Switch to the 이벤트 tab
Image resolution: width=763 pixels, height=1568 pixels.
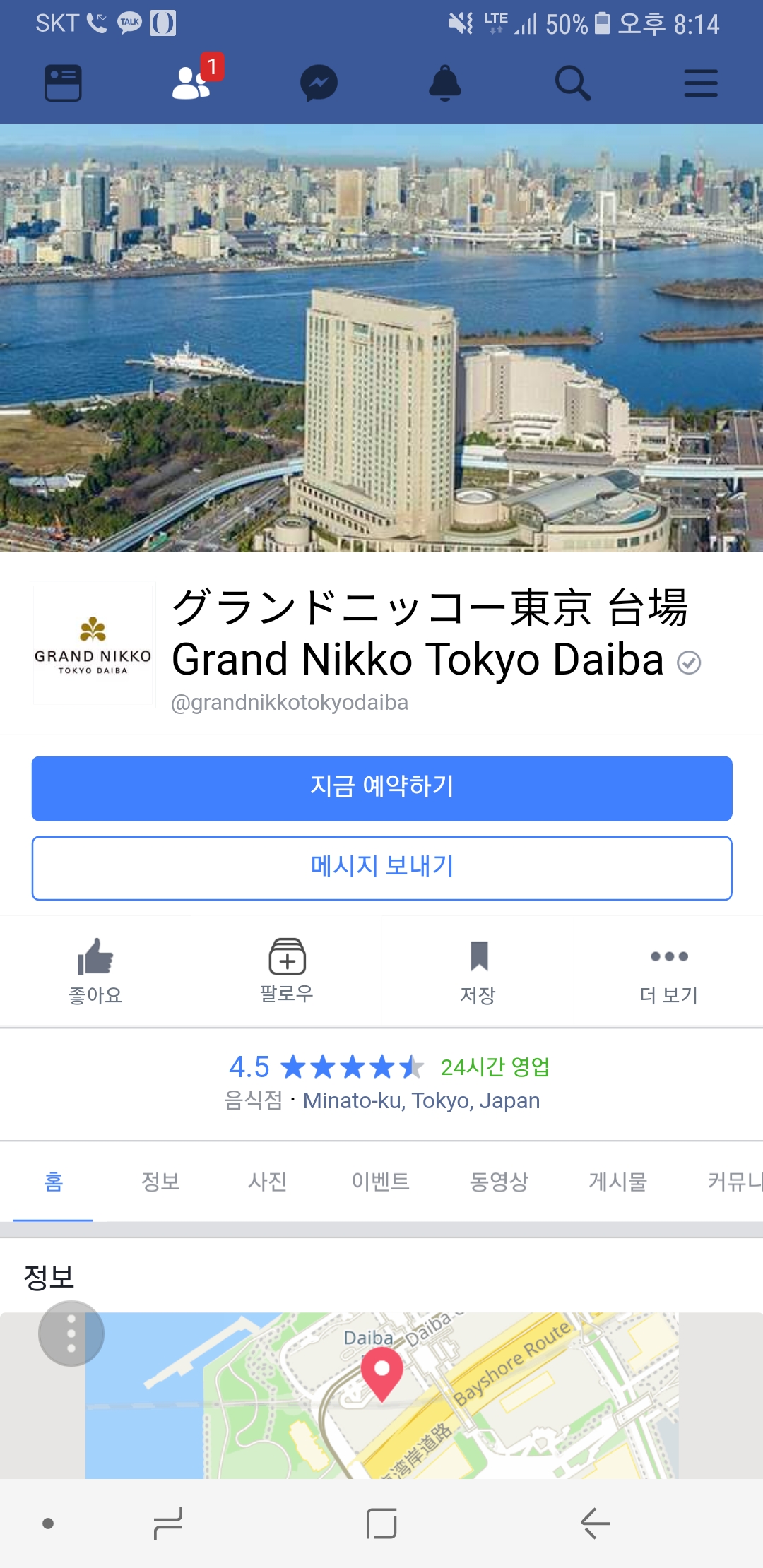tap(381, 1182)
